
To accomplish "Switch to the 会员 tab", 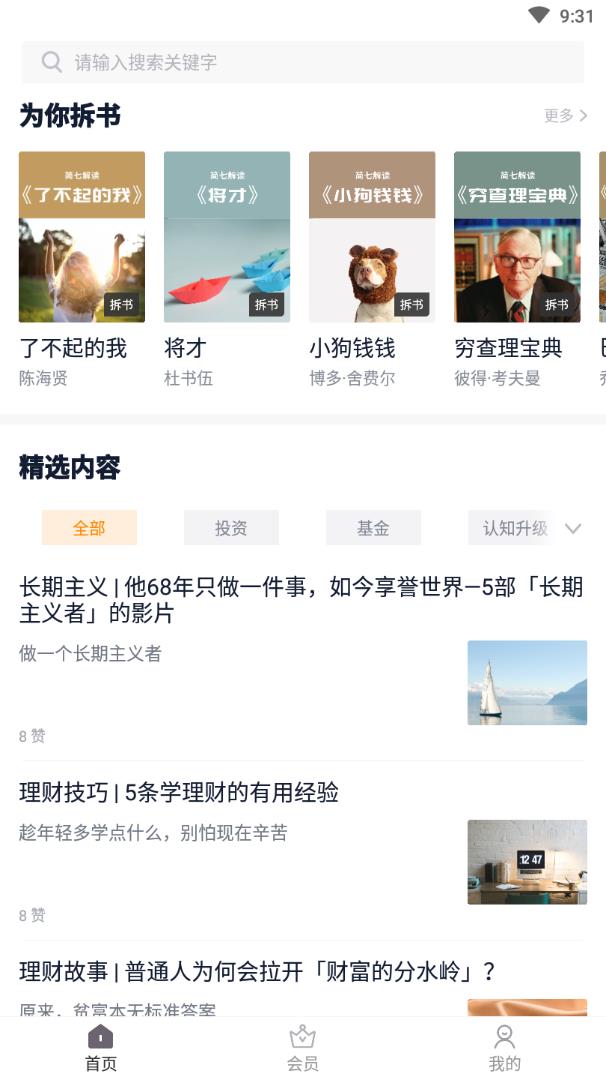I will pos(303,1047).
